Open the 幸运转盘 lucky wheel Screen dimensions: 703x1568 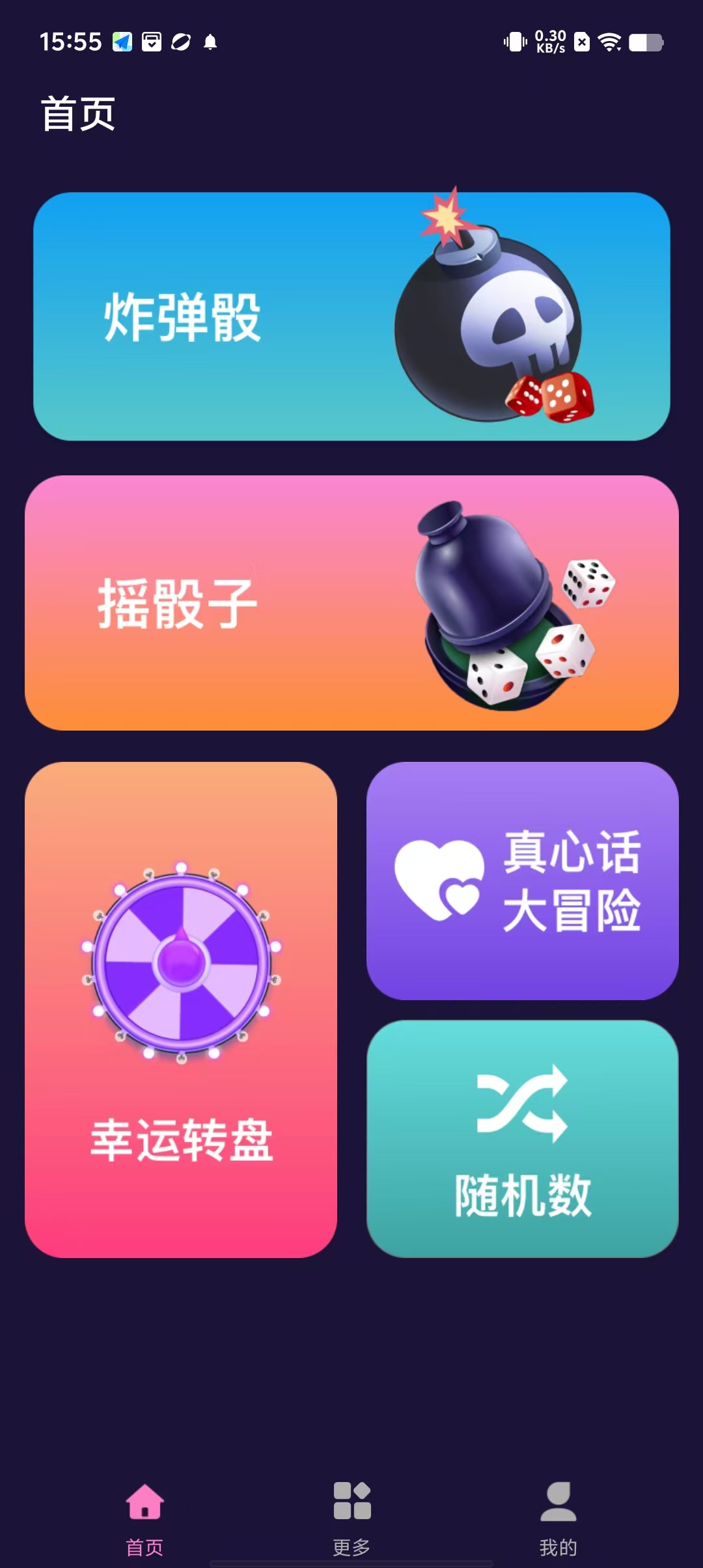point(181,1009)
